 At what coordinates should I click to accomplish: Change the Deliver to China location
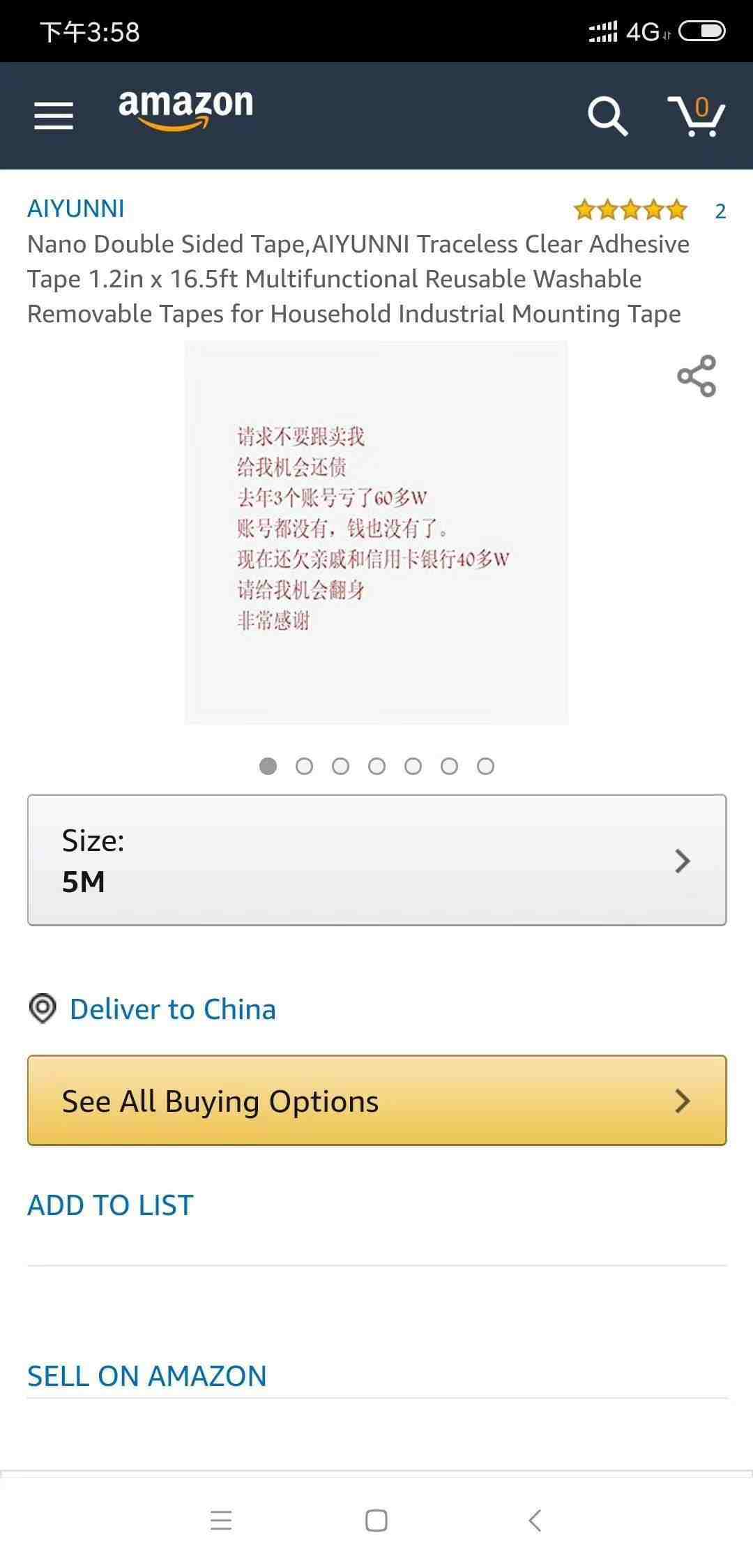tap(172, 1009)
